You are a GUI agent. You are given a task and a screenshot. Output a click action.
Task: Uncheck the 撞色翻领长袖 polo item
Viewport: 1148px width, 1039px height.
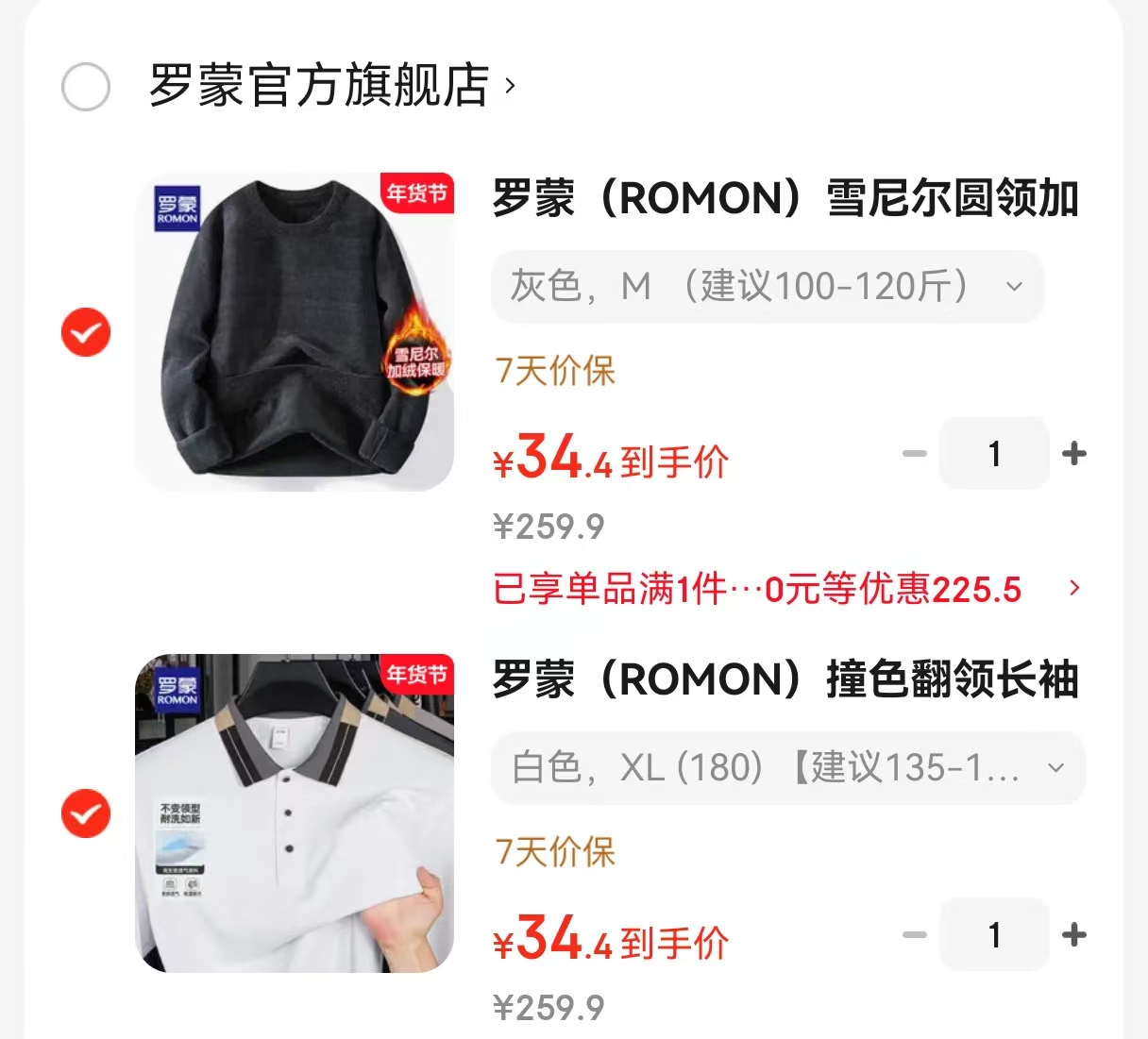coord(86,813)
